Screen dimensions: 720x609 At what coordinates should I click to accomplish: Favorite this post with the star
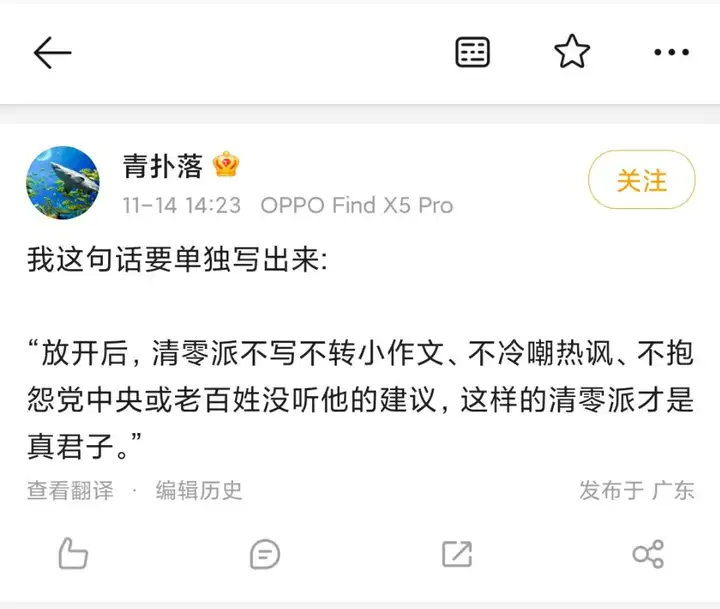(572, 52)
